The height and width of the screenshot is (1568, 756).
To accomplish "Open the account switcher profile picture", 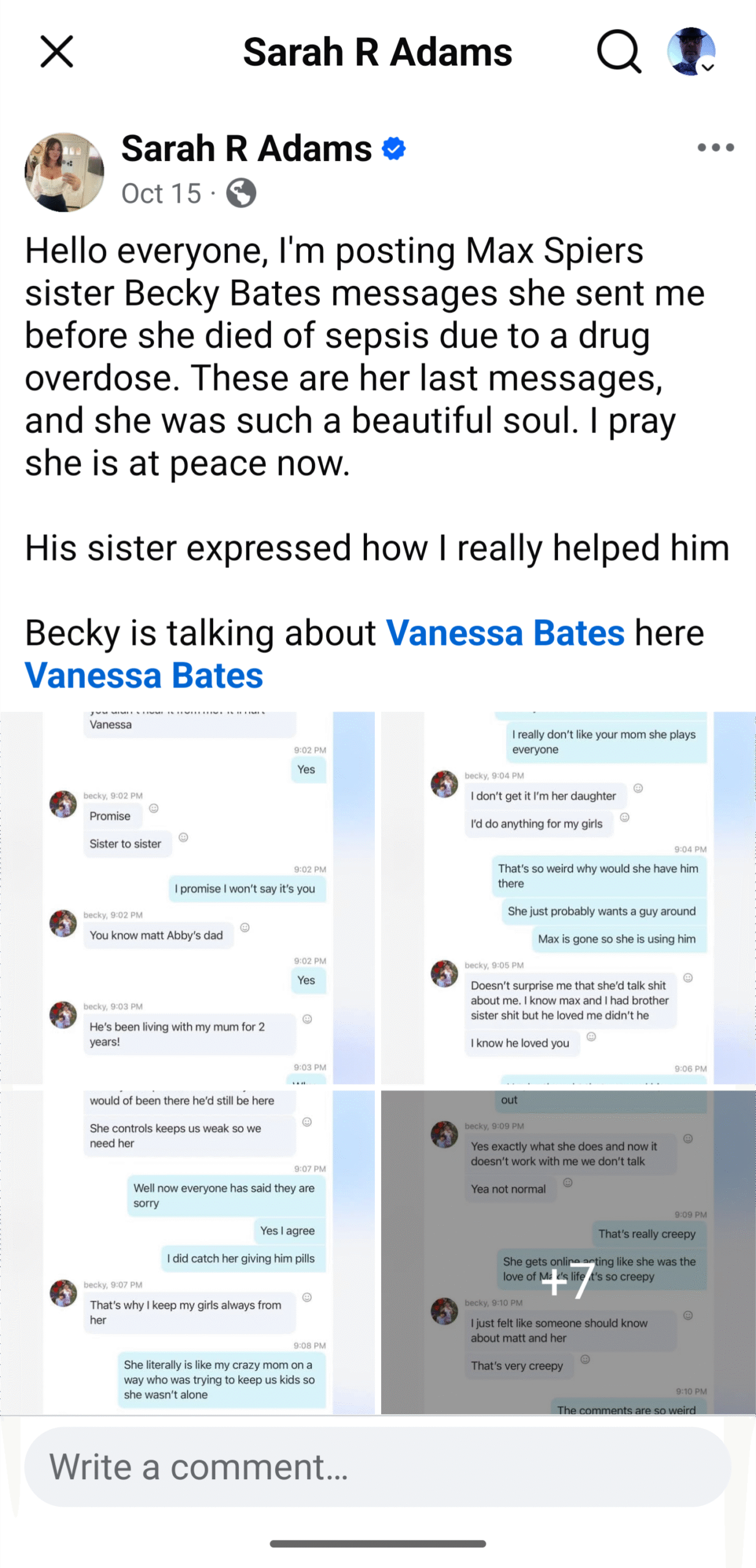I will [691, 51].
